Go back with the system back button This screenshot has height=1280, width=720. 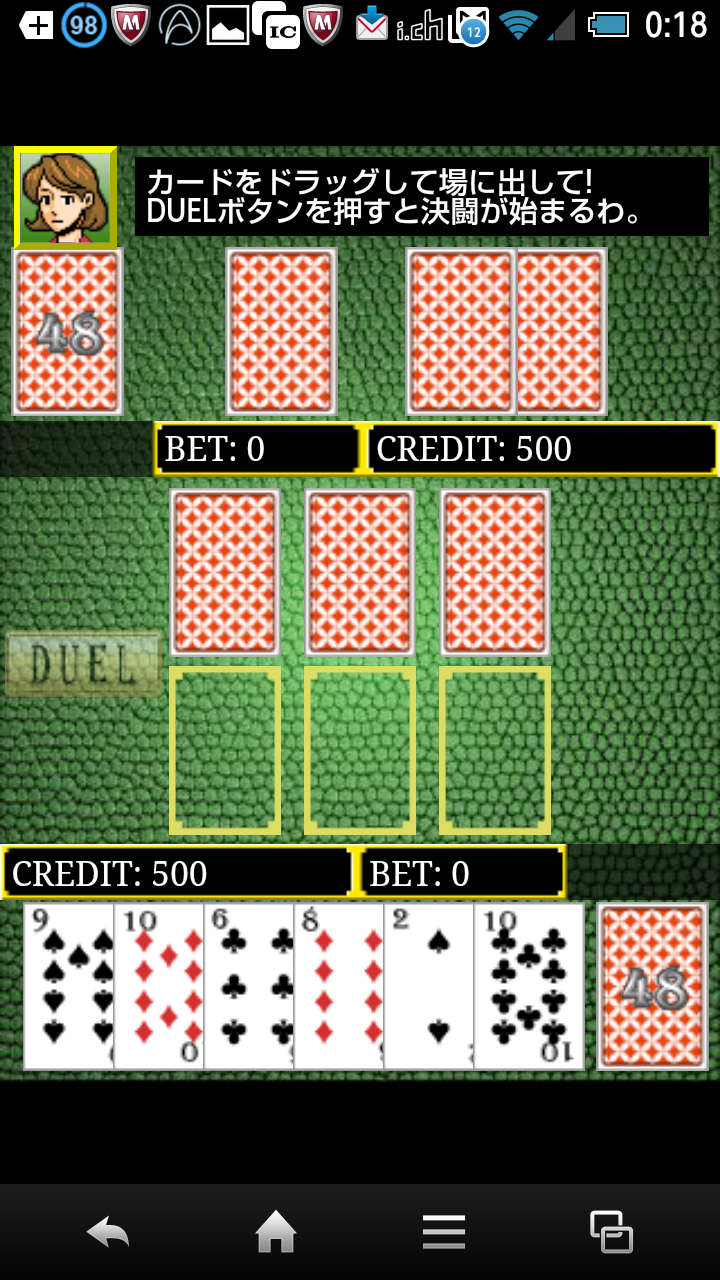108,1232
